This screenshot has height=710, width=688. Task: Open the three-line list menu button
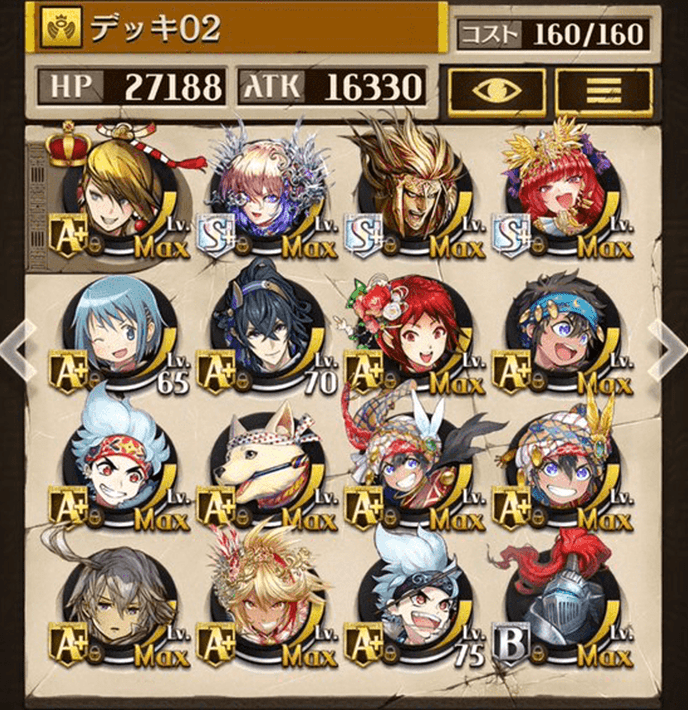603,90
